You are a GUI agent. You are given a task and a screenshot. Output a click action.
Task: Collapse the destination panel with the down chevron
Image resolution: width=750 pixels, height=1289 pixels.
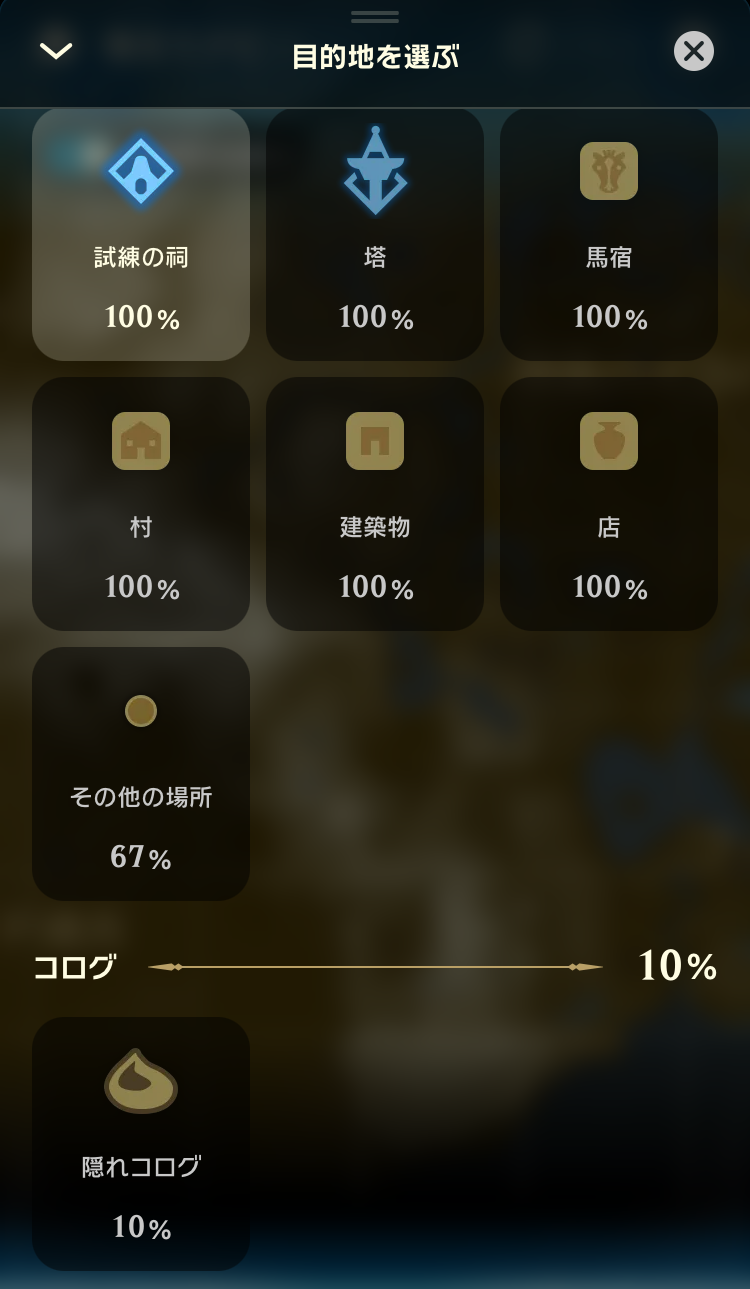[x=56, y=51]
